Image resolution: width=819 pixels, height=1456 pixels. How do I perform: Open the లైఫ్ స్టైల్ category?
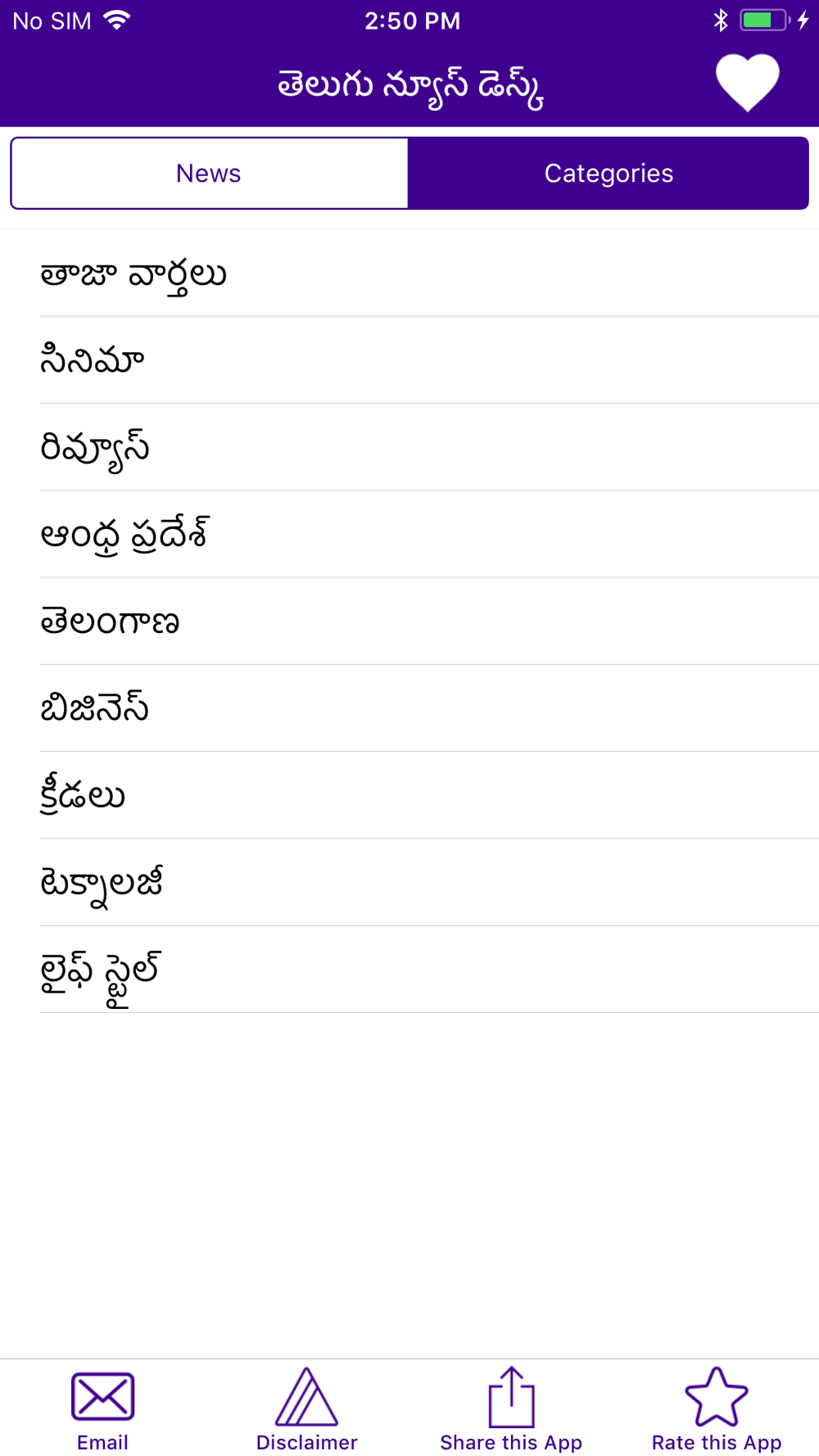click(409, 970)
